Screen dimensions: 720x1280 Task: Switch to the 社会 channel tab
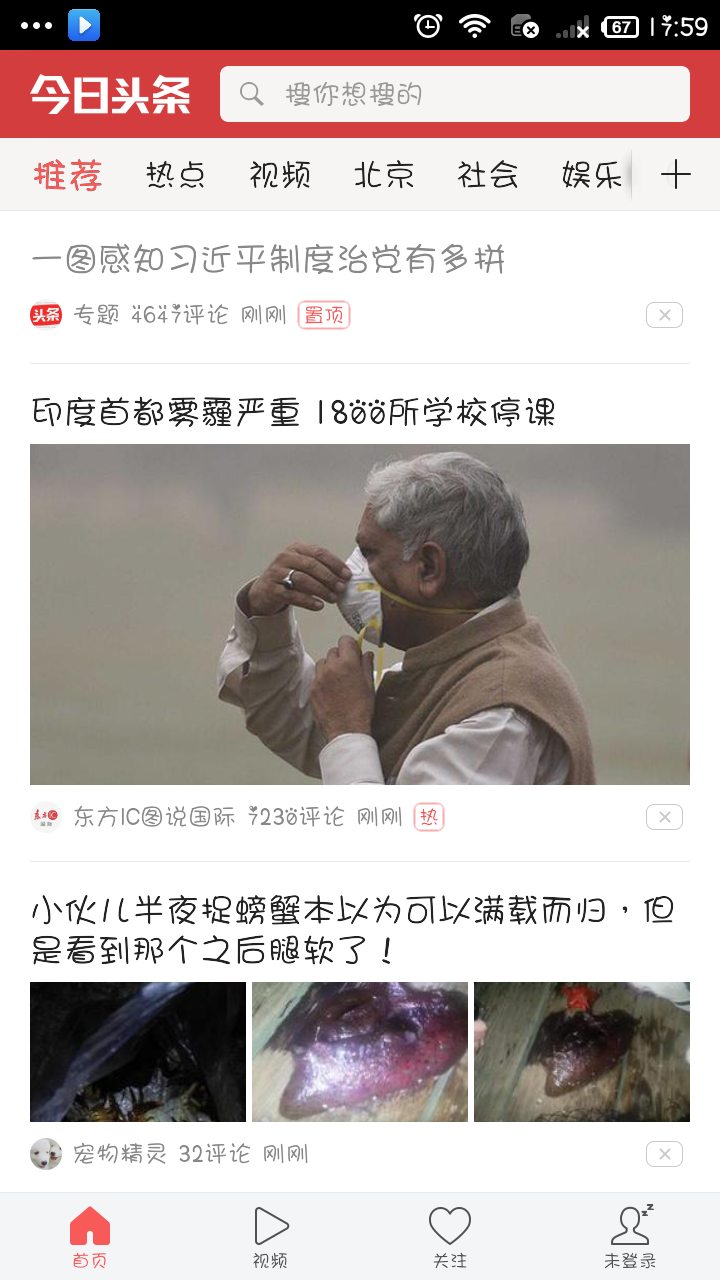tap(488, 176)
